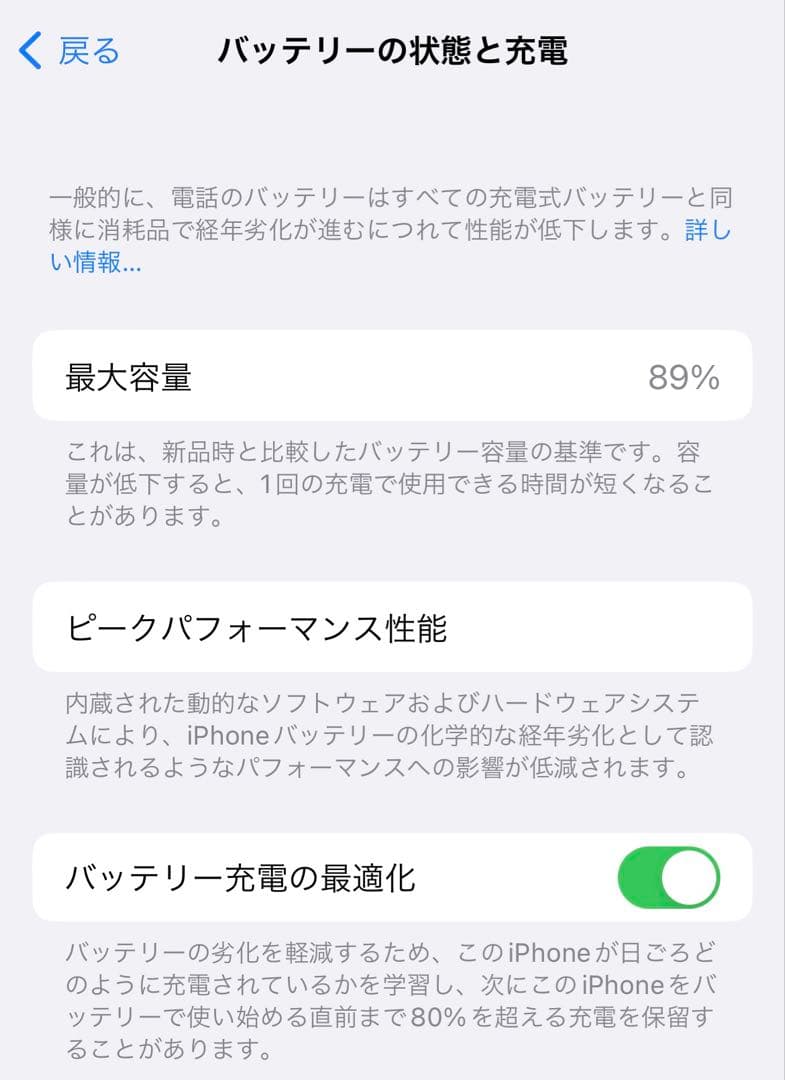Expand the peak performance capability entry
The image size is (785, 1080).
click(x=392, y=627)
